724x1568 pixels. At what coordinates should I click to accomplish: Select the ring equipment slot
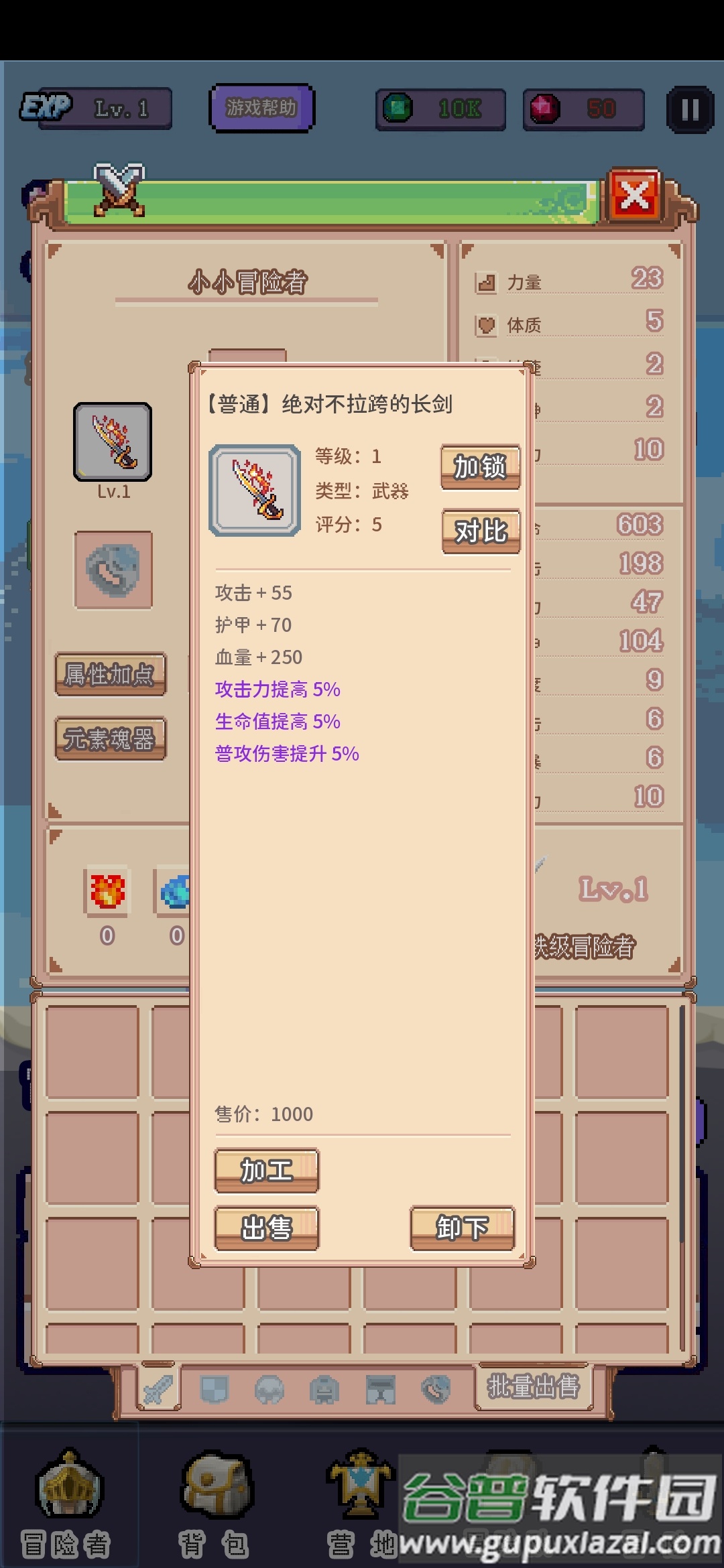click(113, 570)
